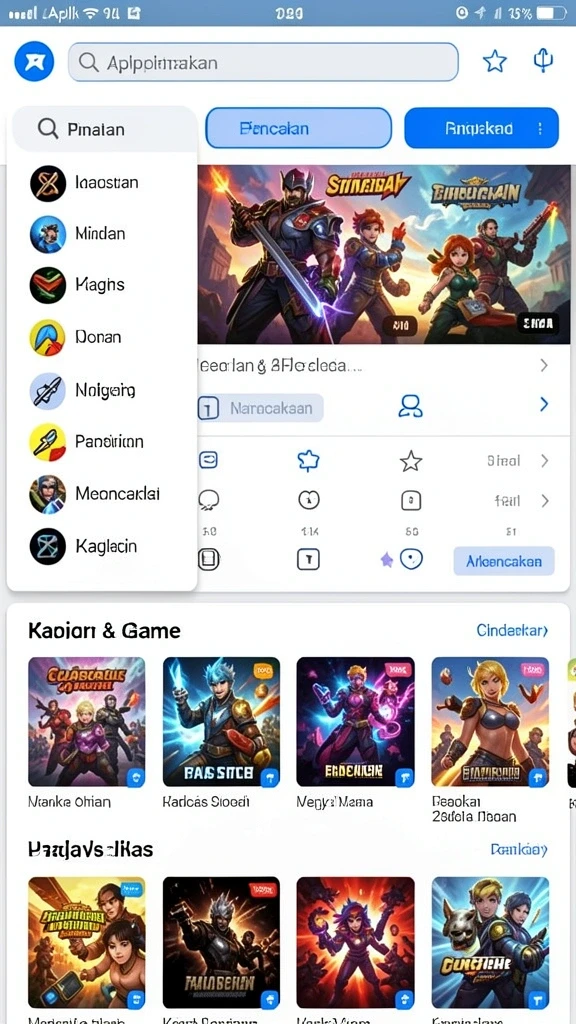Open the Manke Ohian game tile
This screenshot has width=576, height=1024.
coord(87,733)
